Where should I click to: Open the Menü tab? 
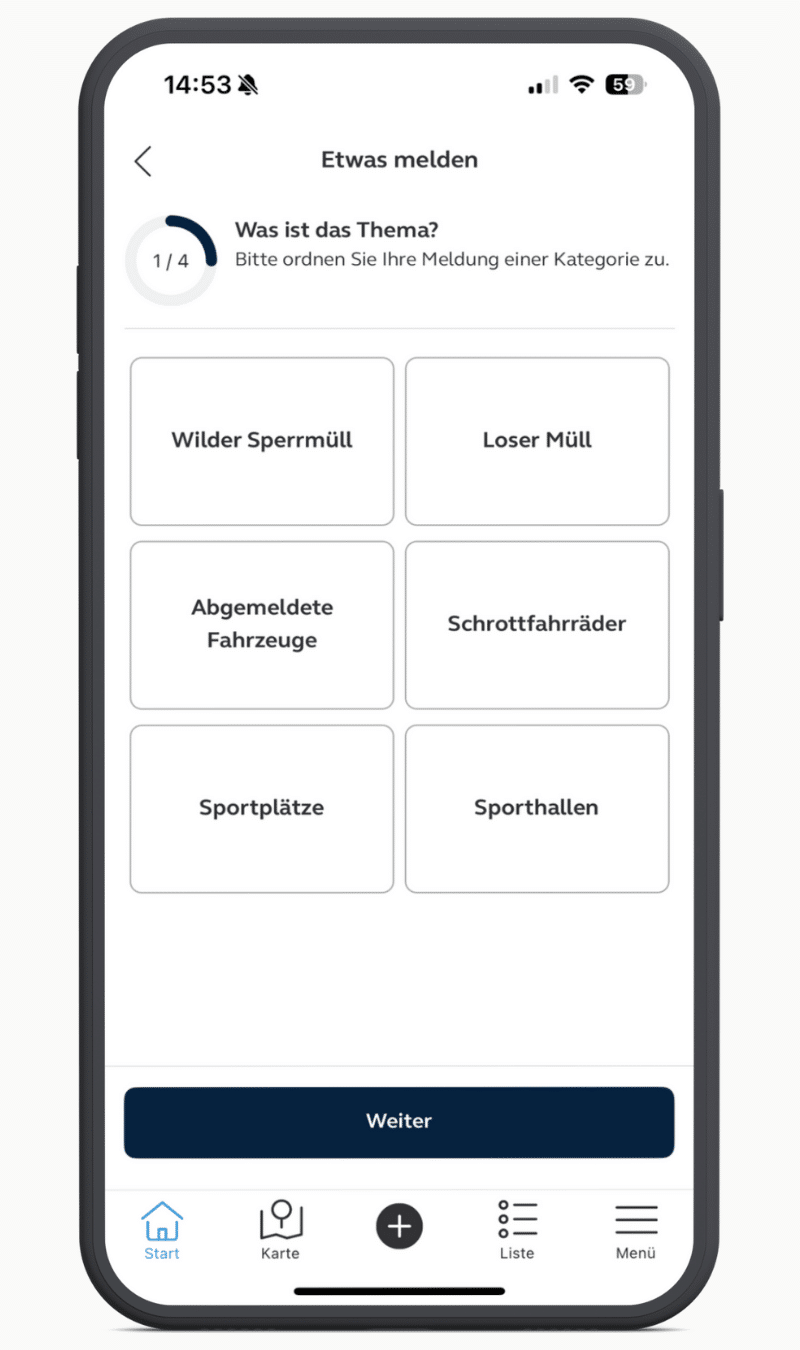click(x=635, y=1231)
